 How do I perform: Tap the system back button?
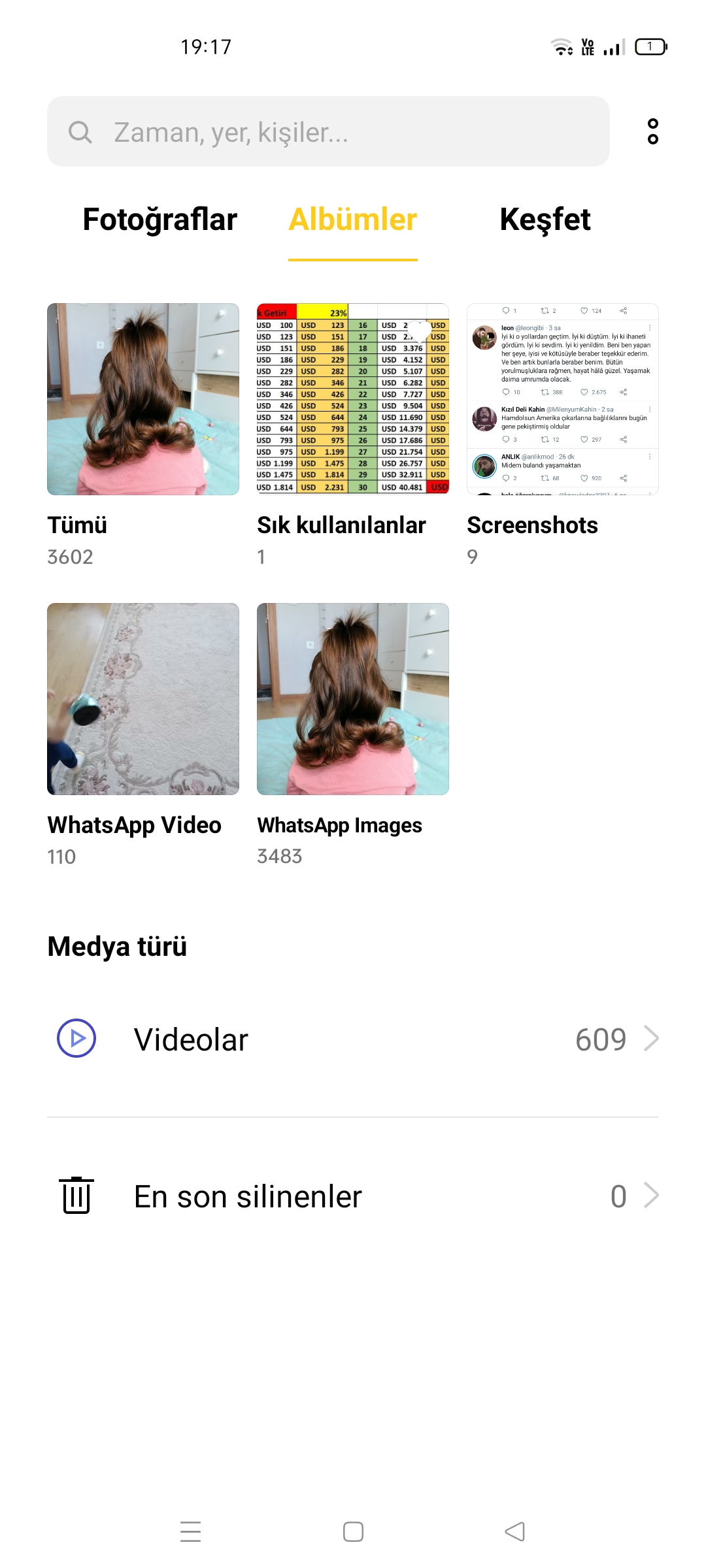(515, 1531)
